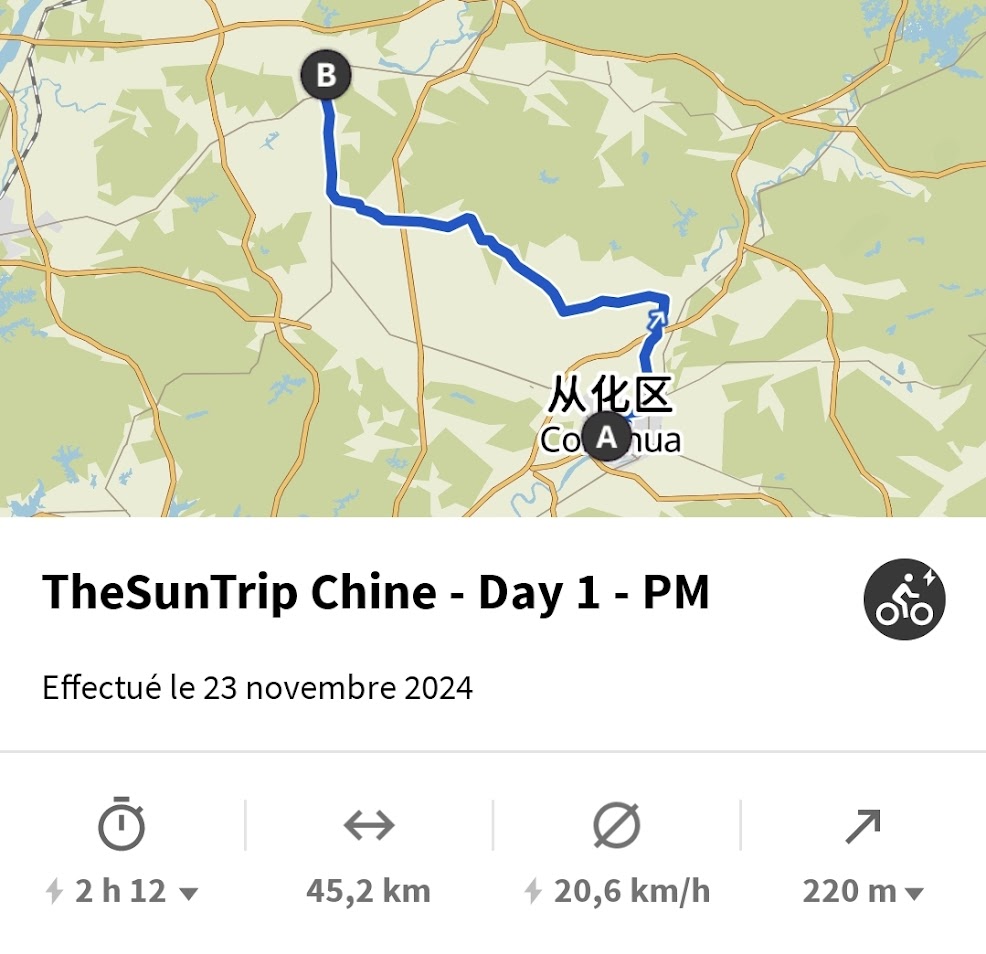
Task: Open the route map preview
Action: pyautogui.click(x=493, y=258)
